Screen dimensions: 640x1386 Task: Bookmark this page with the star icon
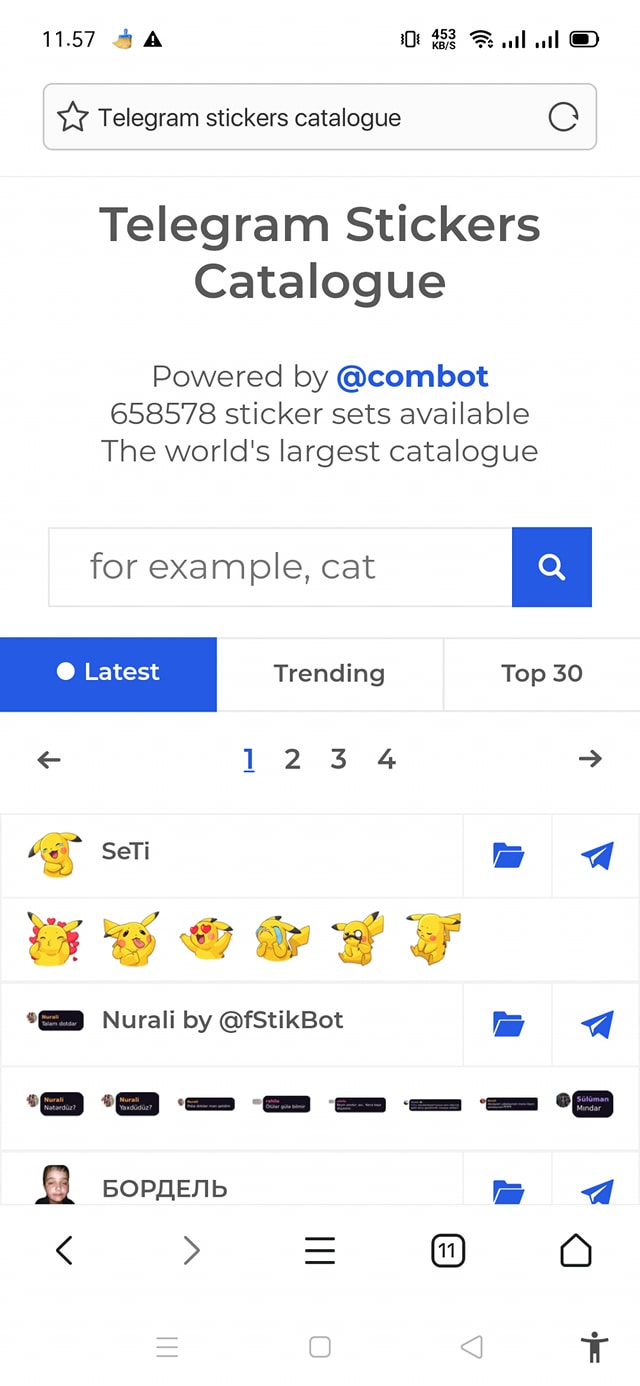72,118
